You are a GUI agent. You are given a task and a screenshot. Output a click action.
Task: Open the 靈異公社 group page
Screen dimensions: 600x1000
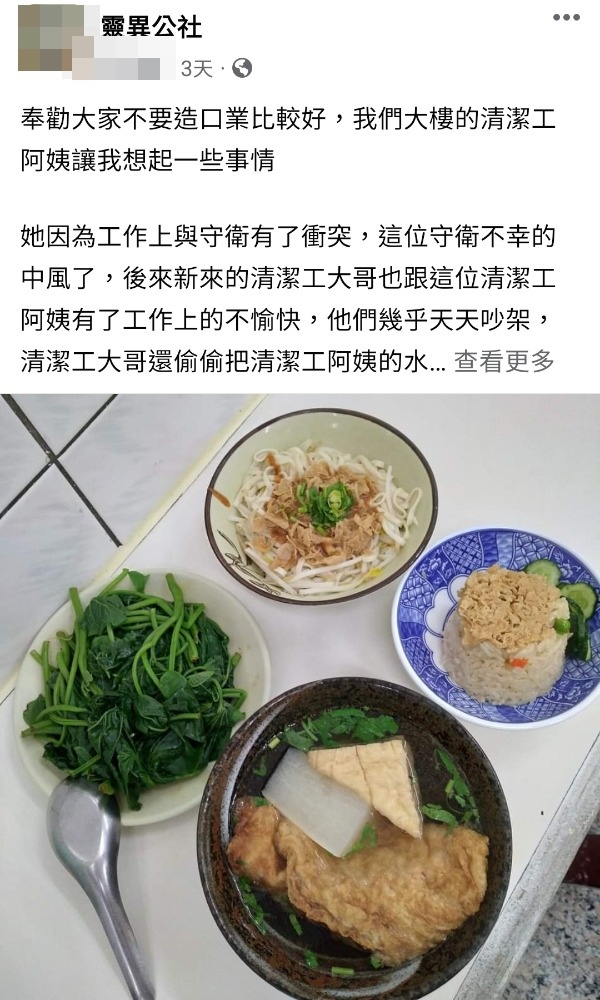[x=151, y=27]
